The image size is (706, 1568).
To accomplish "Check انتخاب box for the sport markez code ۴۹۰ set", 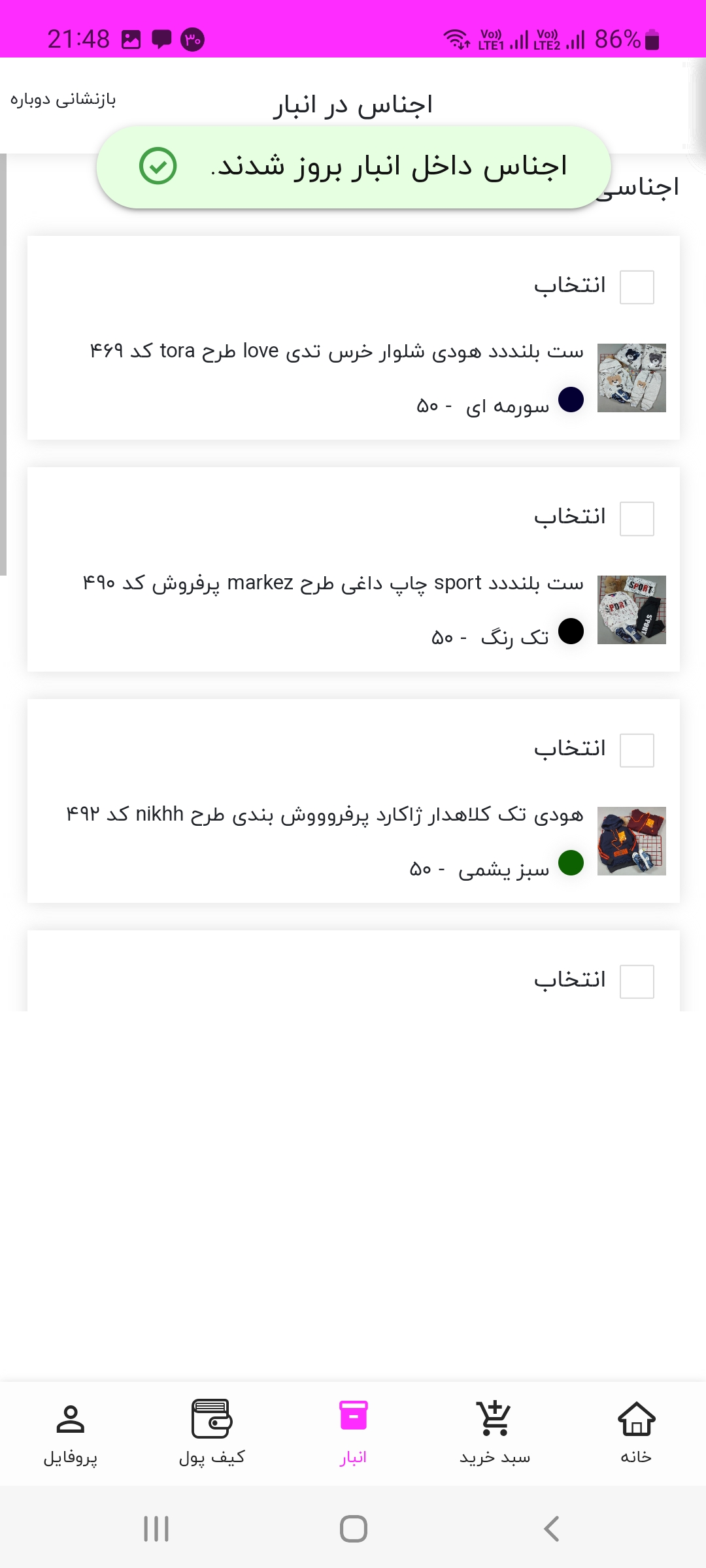I will (x=637, y=519).
